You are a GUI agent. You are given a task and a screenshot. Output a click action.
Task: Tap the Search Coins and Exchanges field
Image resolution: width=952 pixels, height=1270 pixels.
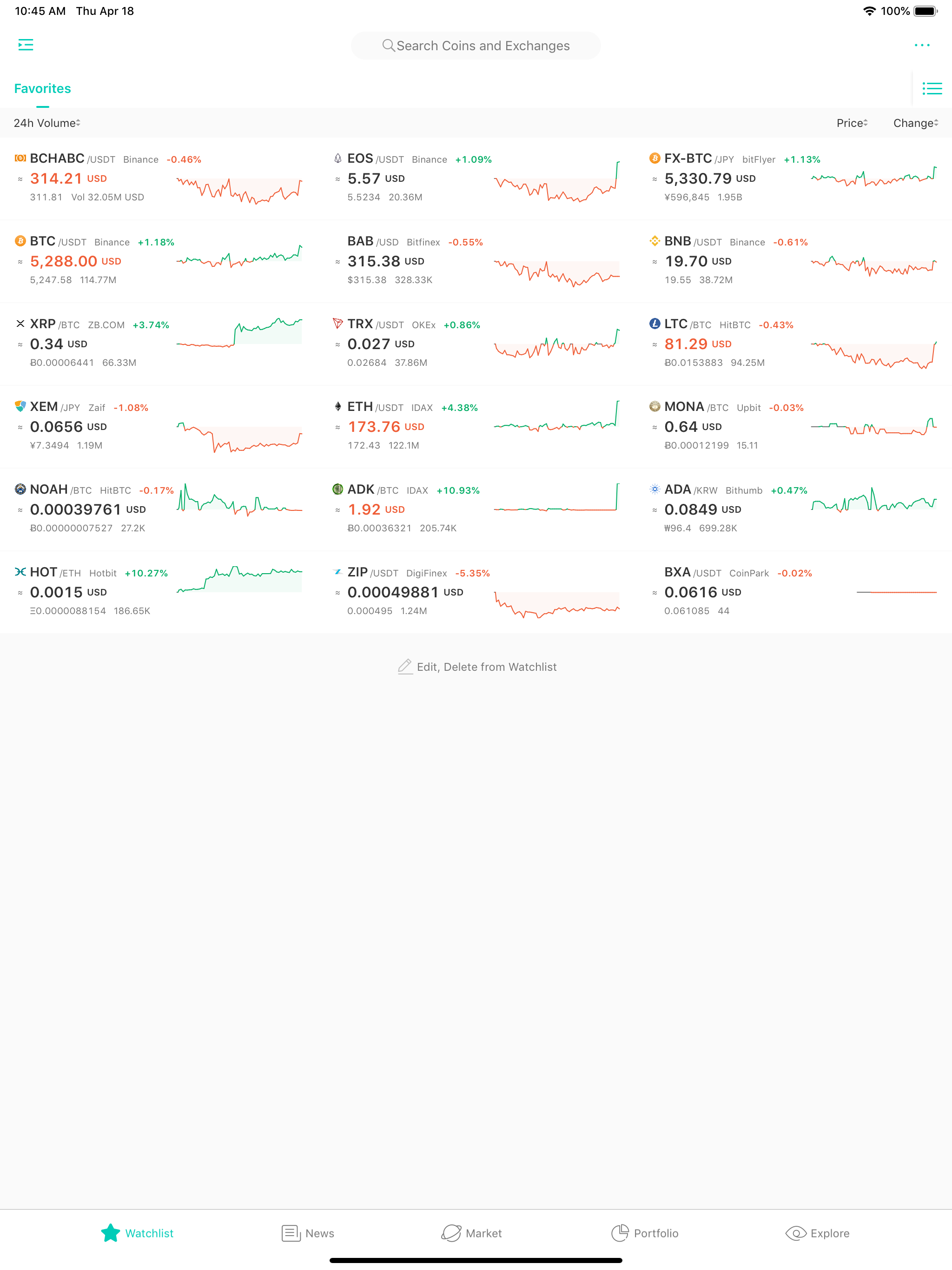[x=476, y=46]
